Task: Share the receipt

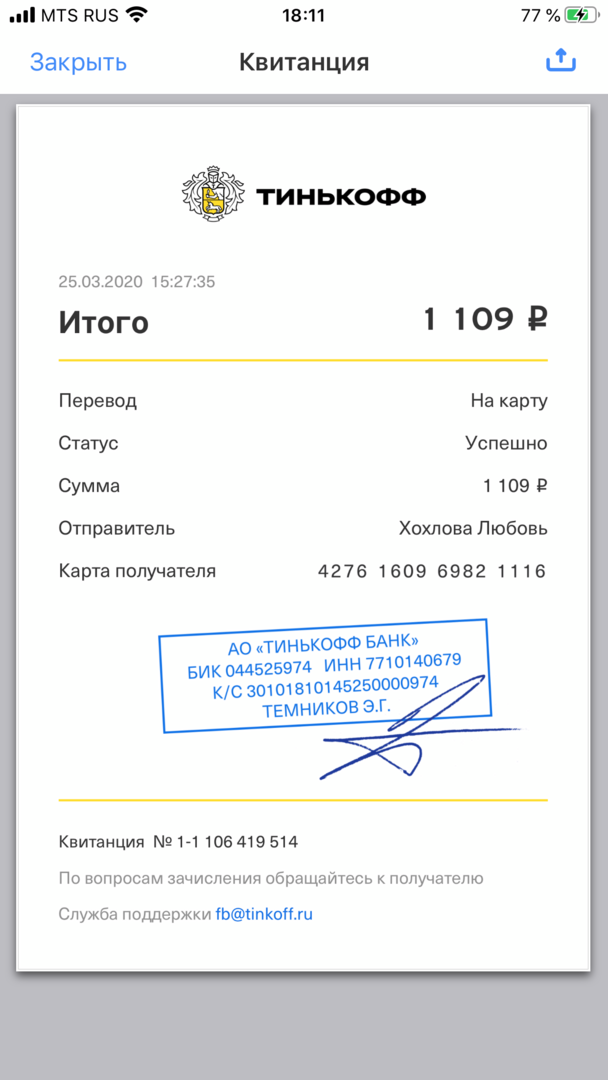Action: (561, 61)
